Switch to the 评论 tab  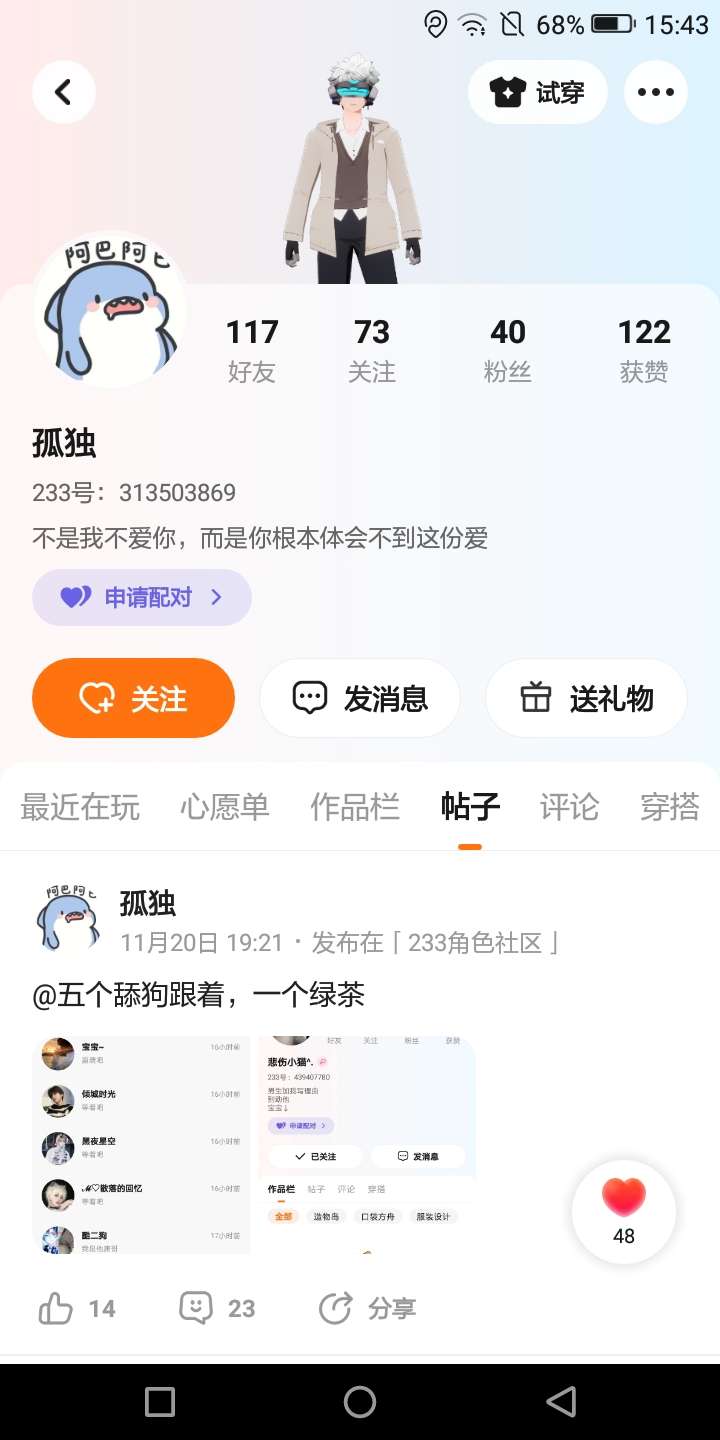569,807
